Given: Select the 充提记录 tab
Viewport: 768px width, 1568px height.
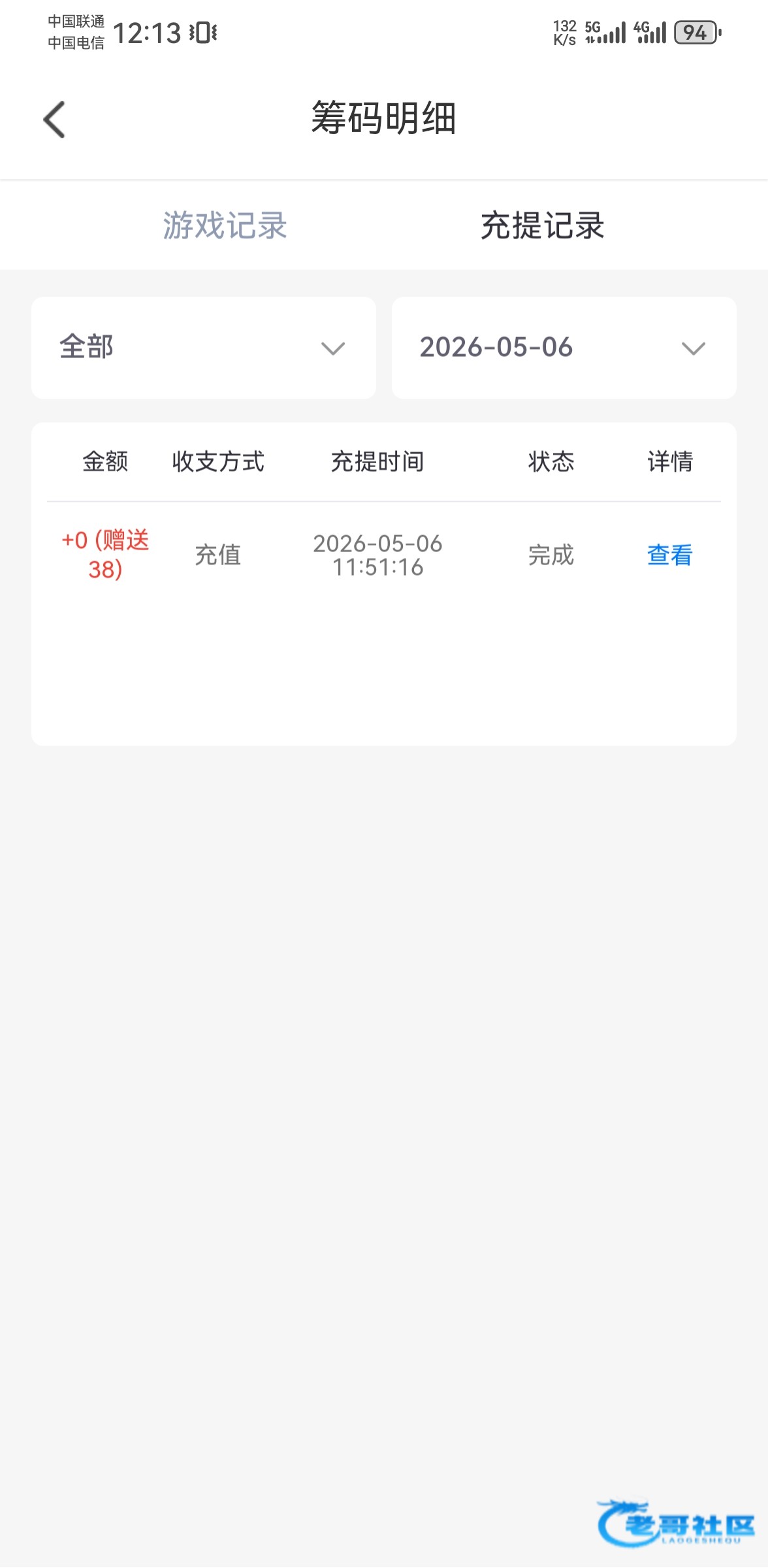Looking at the screenshot, I should point(543,225).
